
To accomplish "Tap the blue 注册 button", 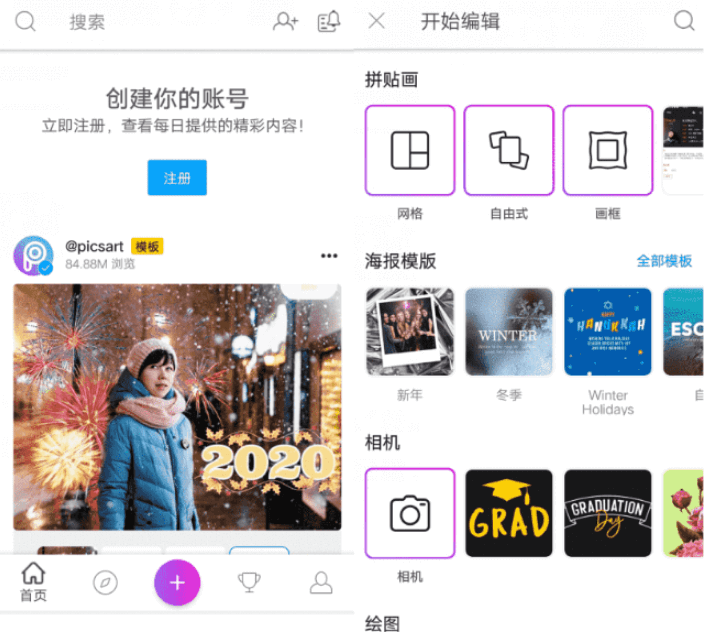I will click(x=177, y=177).
